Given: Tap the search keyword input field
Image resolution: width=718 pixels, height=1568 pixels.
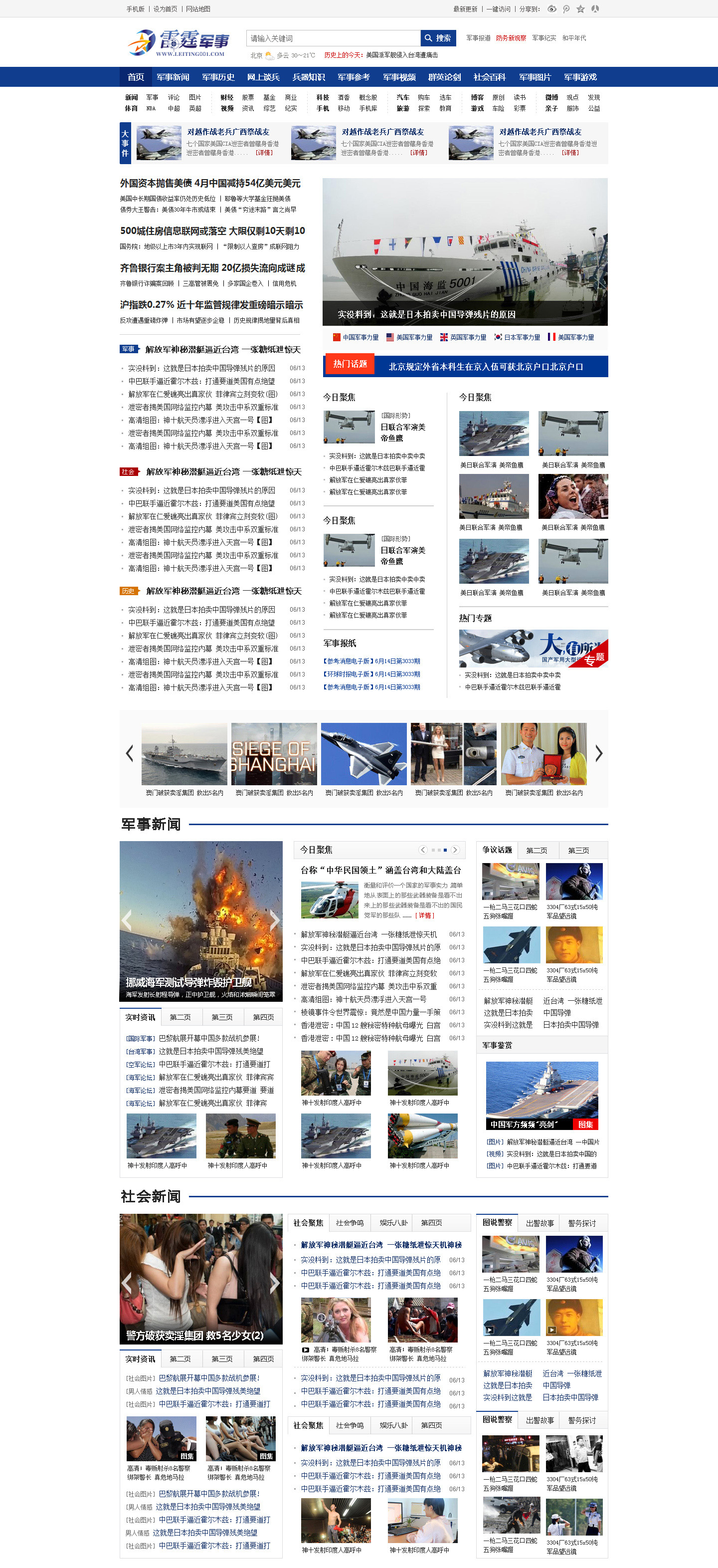Looking at the screenshot, I should coord(333,38).
